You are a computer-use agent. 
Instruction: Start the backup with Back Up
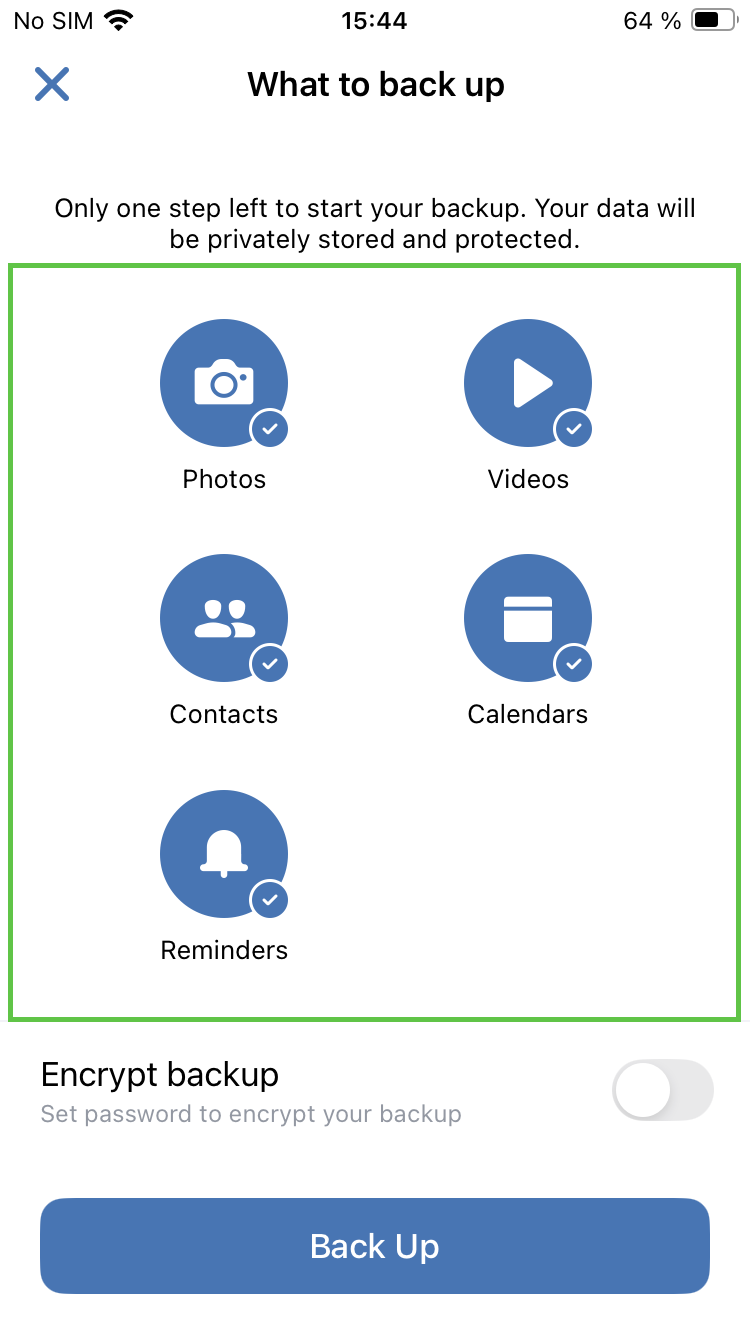click(x=375, y=1246)
